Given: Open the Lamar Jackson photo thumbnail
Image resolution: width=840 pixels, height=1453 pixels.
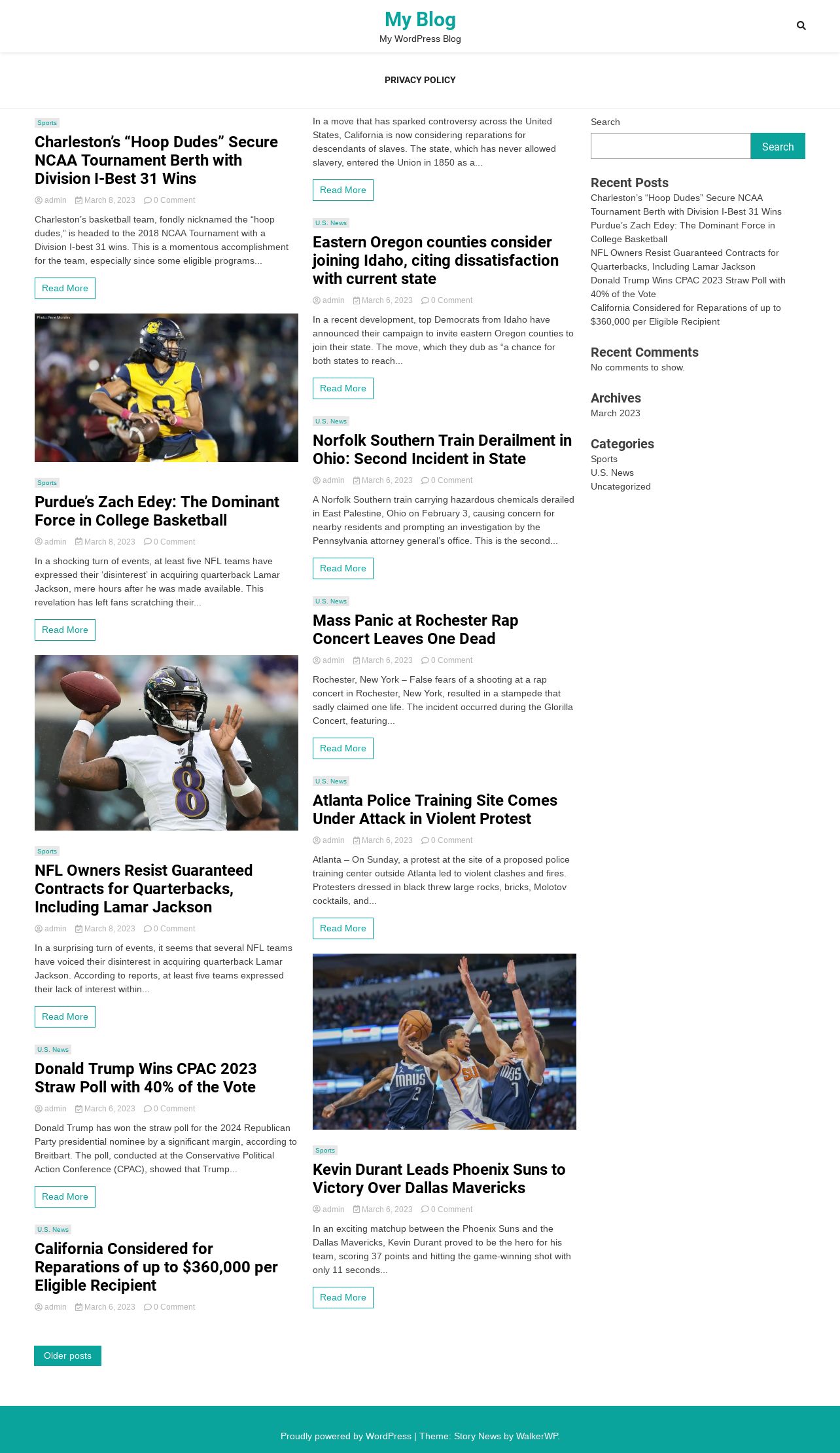Looking at the screenshot, I should 166,743.
